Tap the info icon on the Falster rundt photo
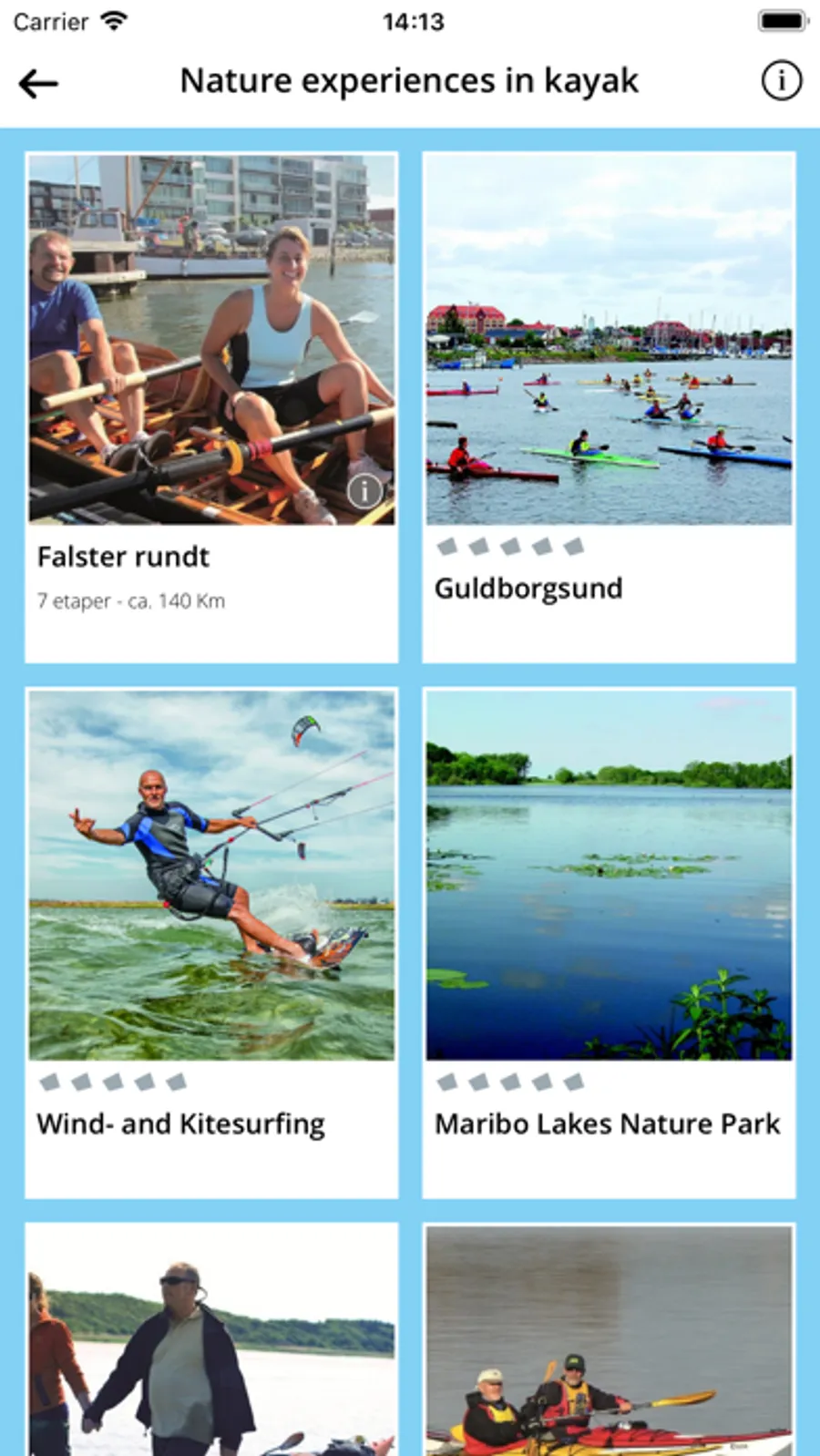This screenshot has width=820, height=1456. coord(364,491)
